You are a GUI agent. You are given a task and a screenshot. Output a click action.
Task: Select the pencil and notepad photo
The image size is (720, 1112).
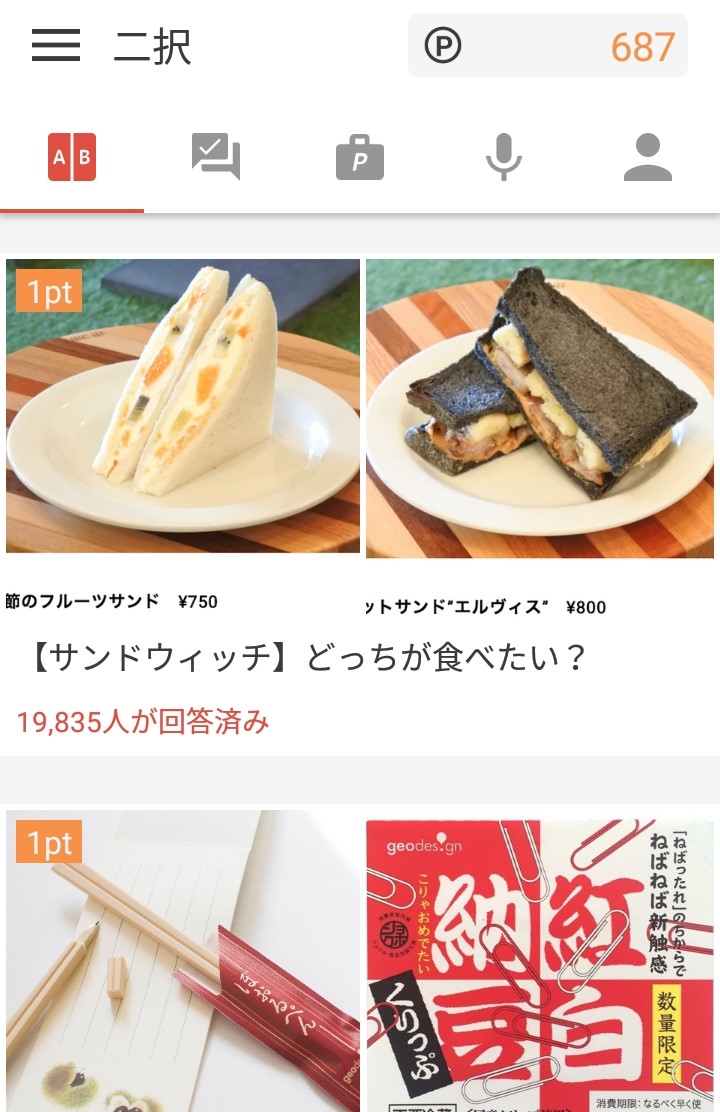183,960
